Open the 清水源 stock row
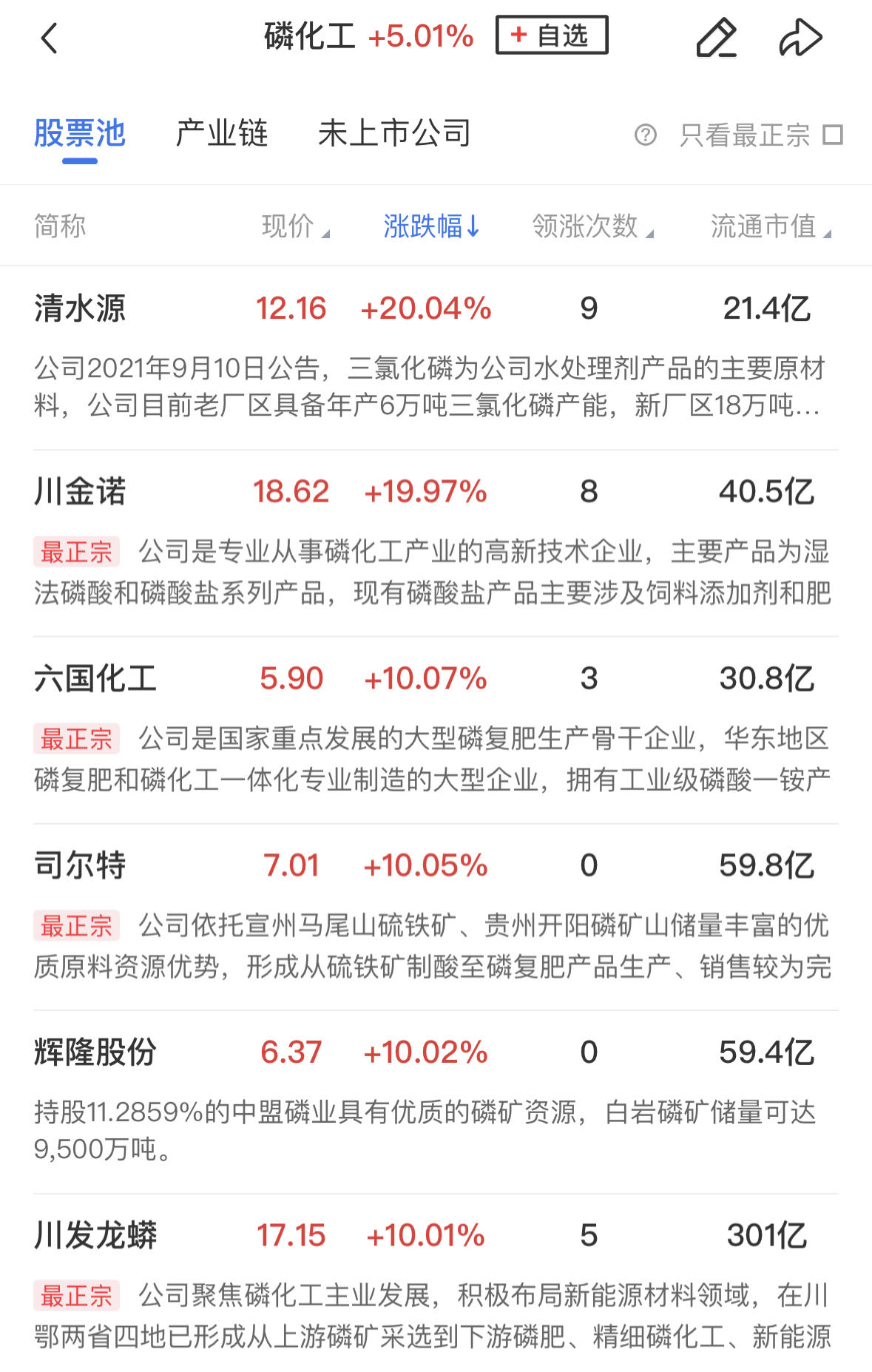The width and height of the screenshot is (872, 1372). click(80, 308)
